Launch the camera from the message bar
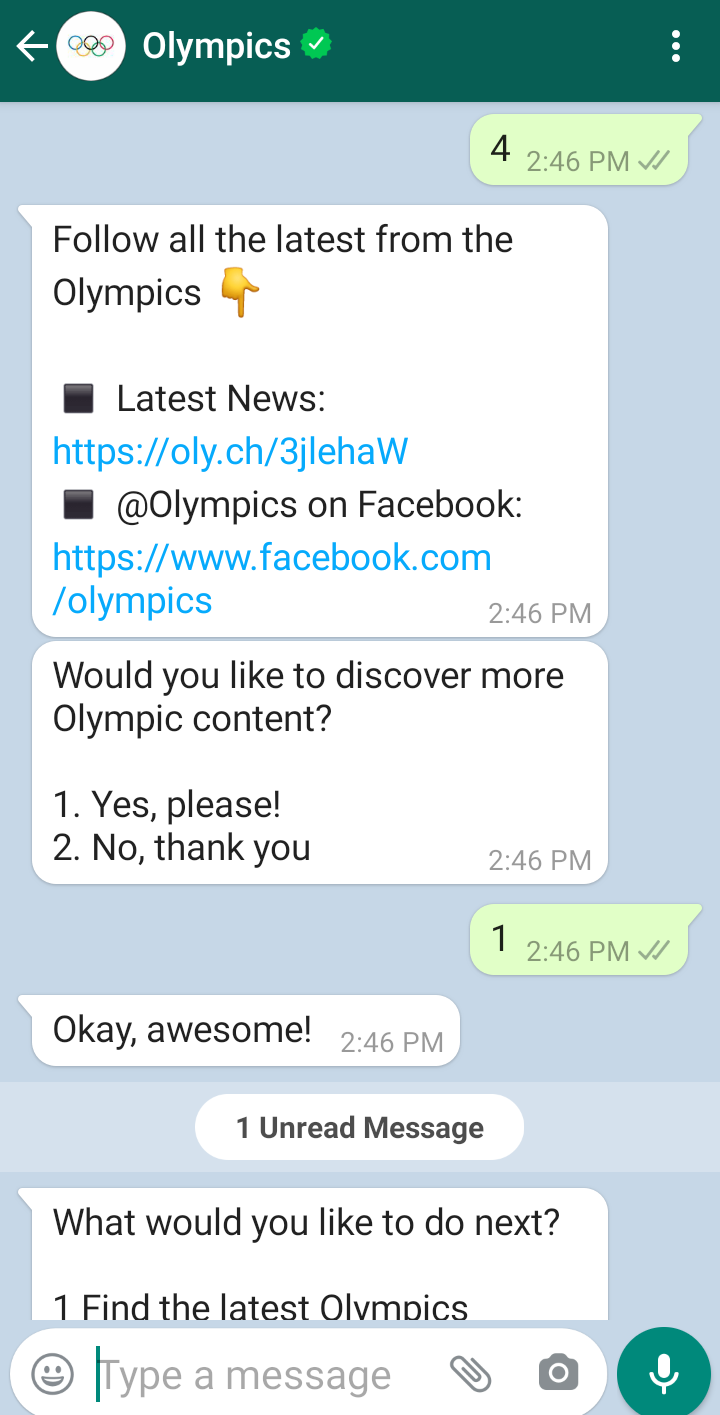Image resolution: width=720 pixels, height=1415 pixels. pos(558,1374)
